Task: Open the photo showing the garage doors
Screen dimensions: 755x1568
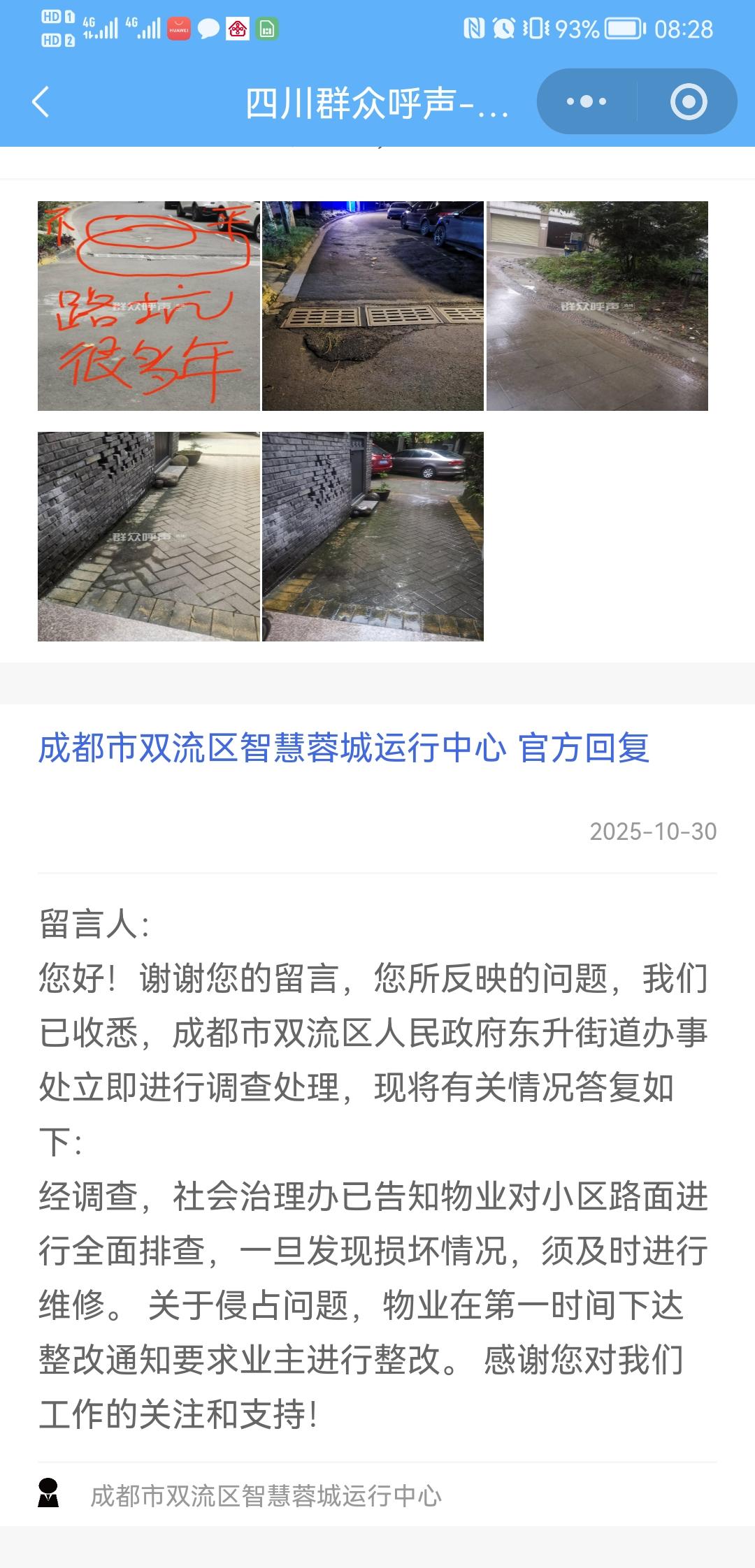Action: click(x=597, y=306)
